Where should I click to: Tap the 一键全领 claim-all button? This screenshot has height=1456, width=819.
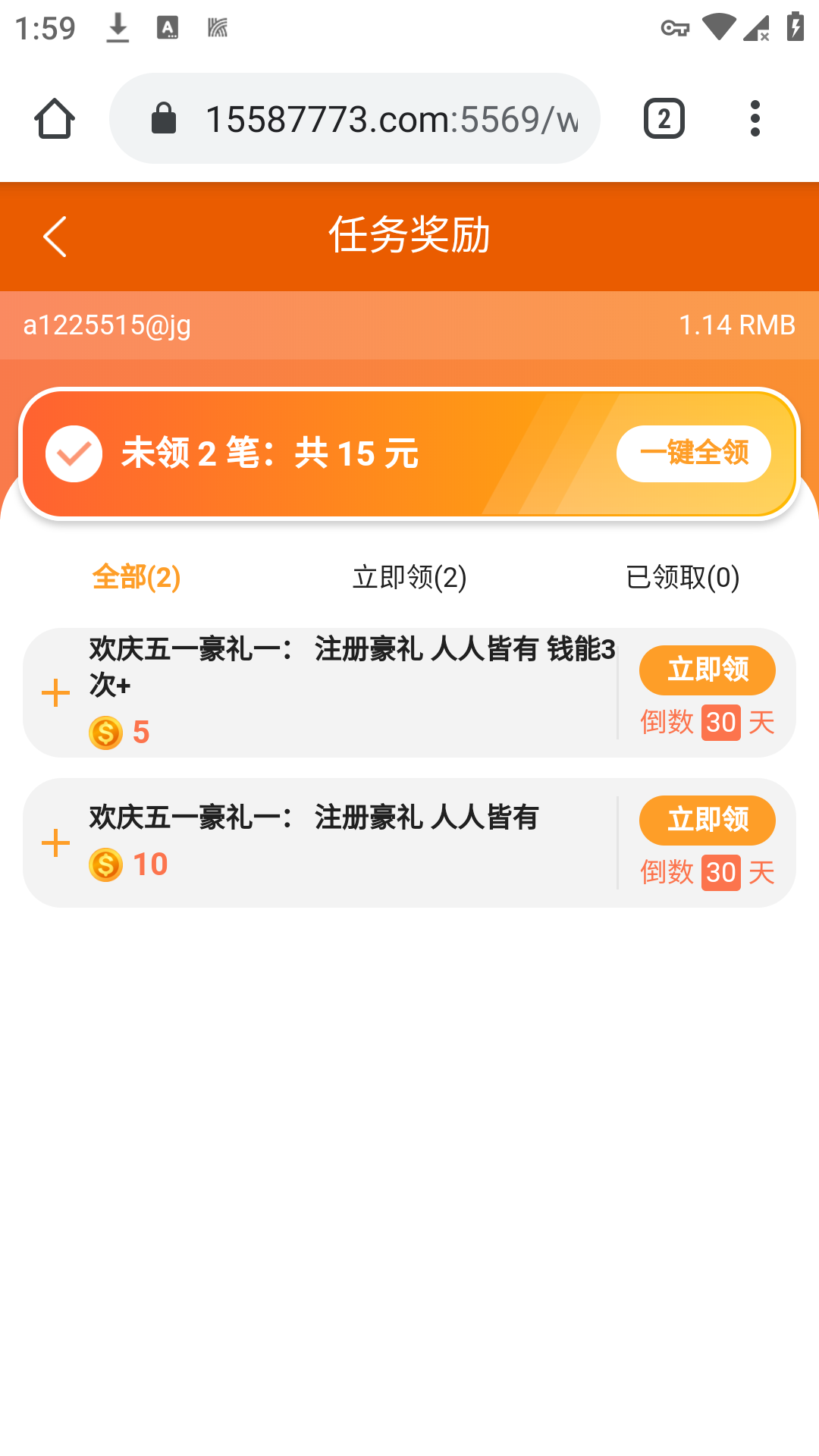pyautogui.click(x=693, y=453)
